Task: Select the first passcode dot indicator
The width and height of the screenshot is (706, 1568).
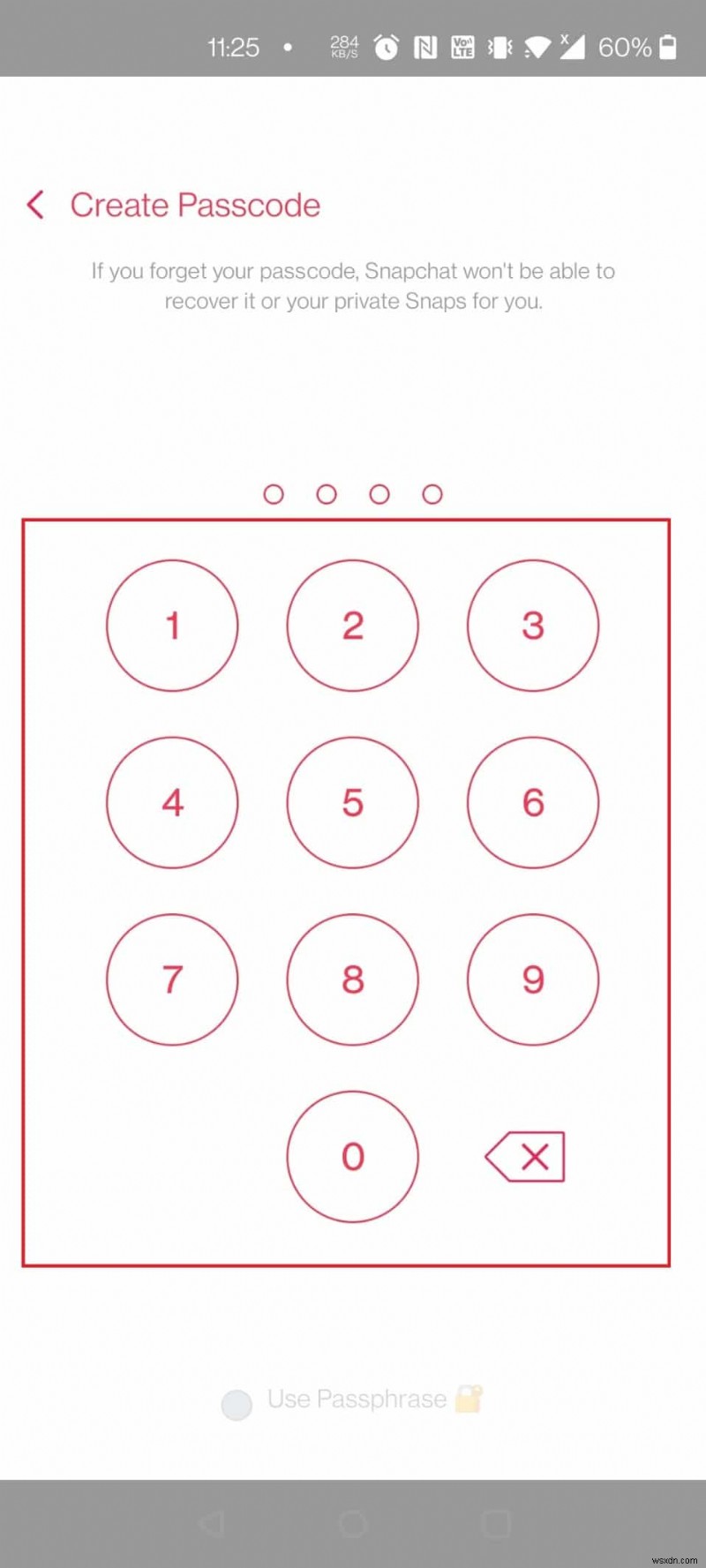Action: tap(274, 494)
